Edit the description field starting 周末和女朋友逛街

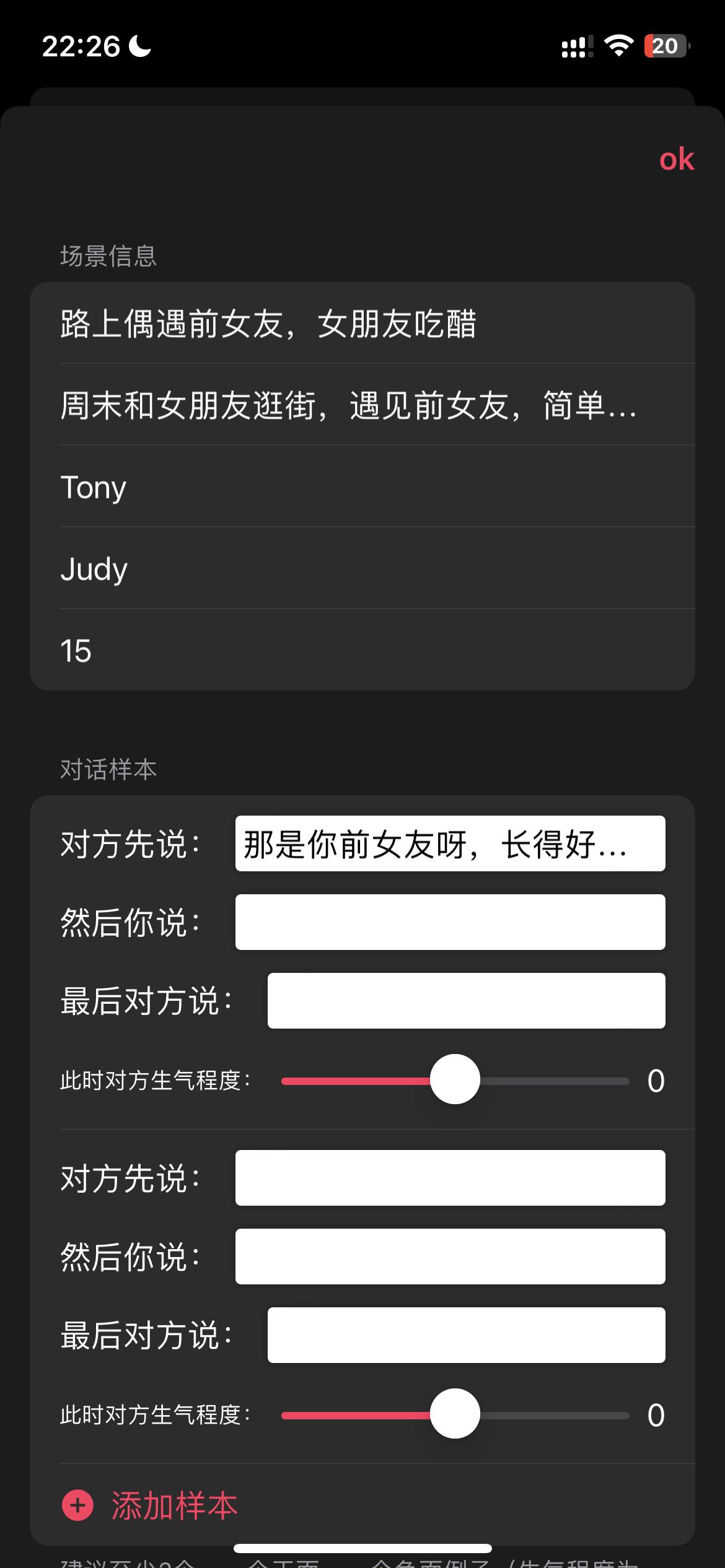point(362,405)
